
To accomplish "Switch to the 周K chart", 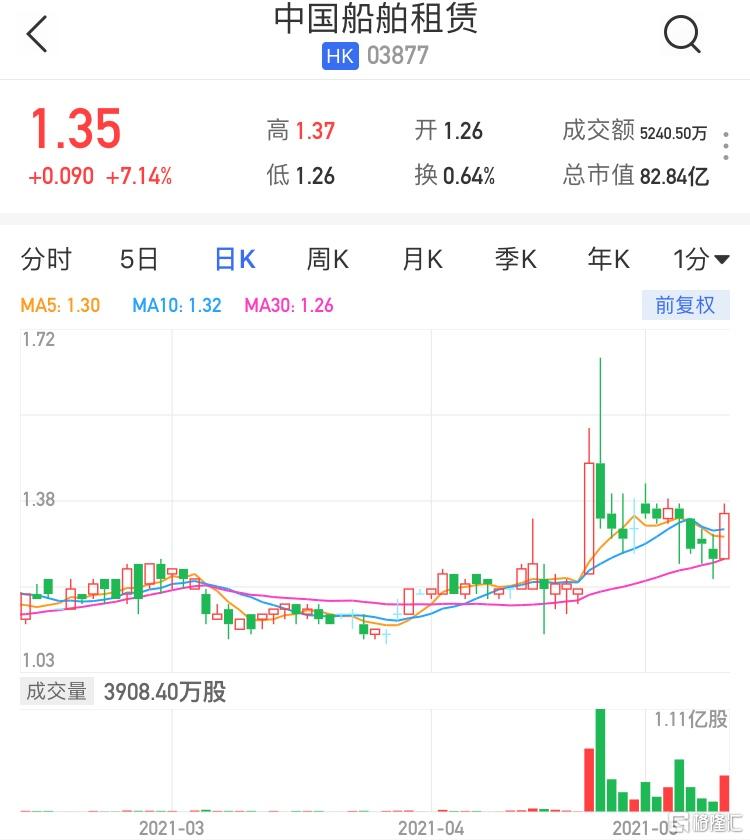I will 327,260.
